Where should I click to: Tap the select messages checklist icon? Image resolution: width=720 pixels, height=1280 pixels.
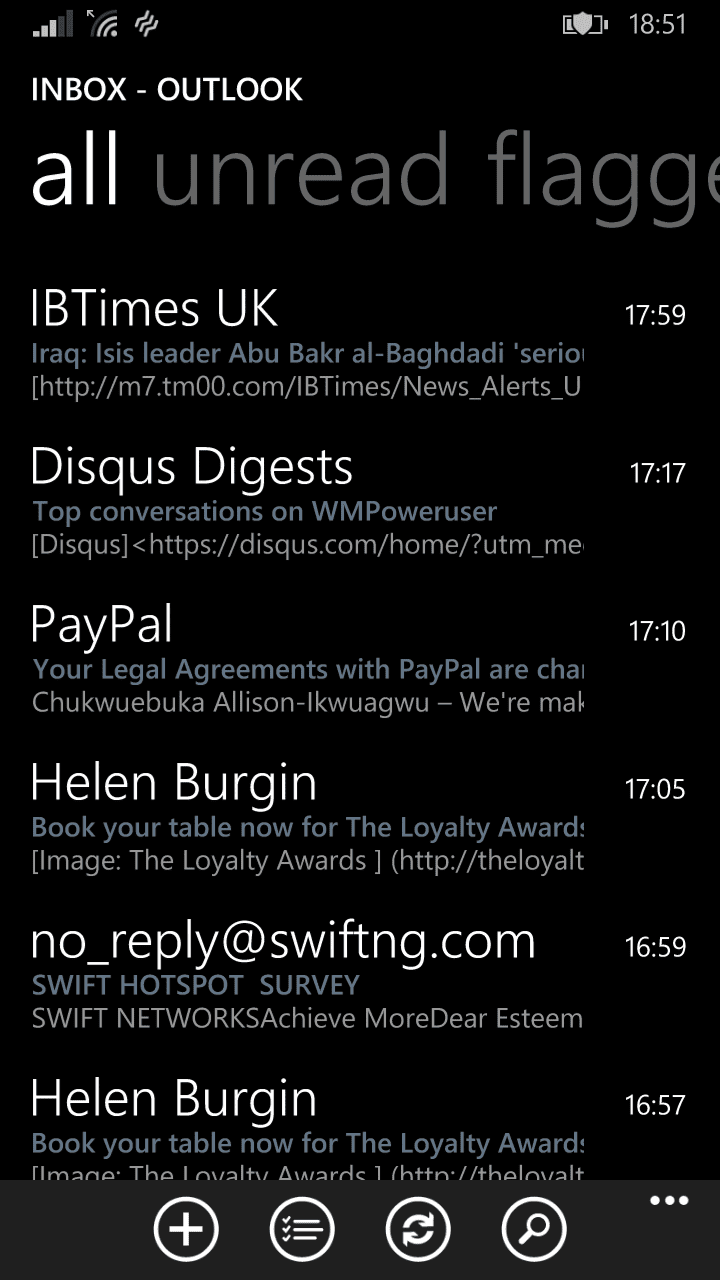coord(302,1229)
